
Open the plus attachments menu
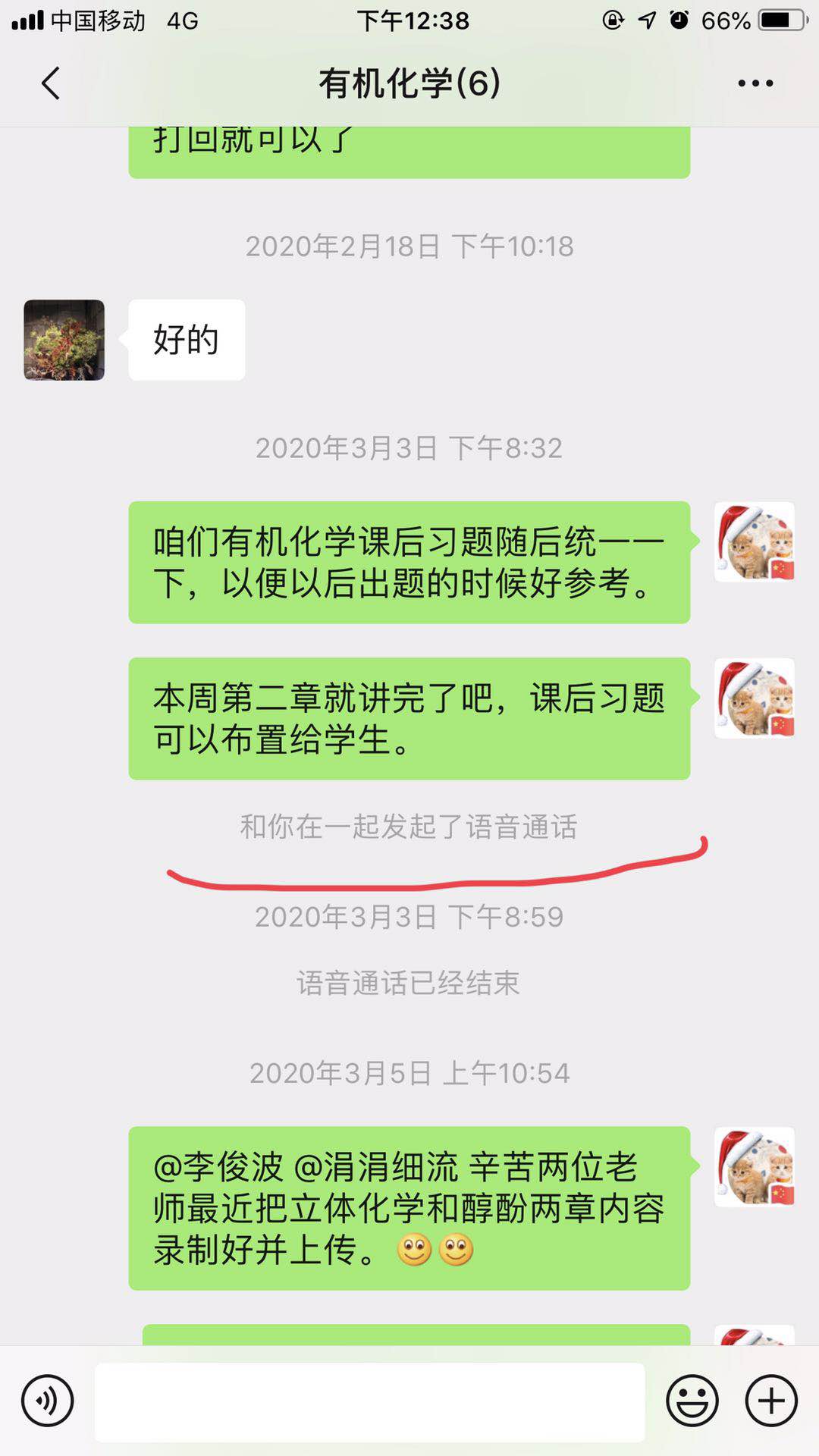point(771,1401)
